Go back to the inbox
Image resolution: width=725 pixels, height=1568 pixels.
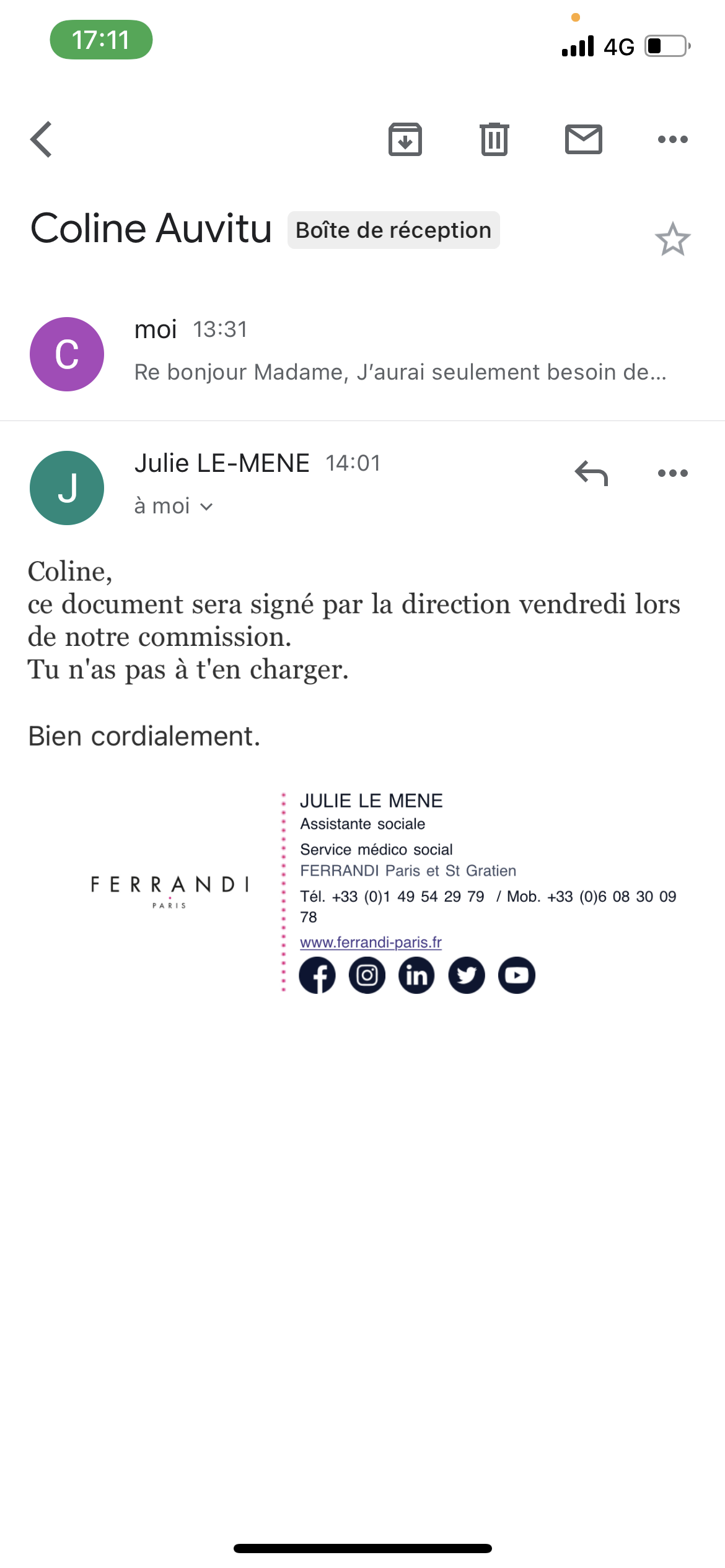[x=42, y=139]
